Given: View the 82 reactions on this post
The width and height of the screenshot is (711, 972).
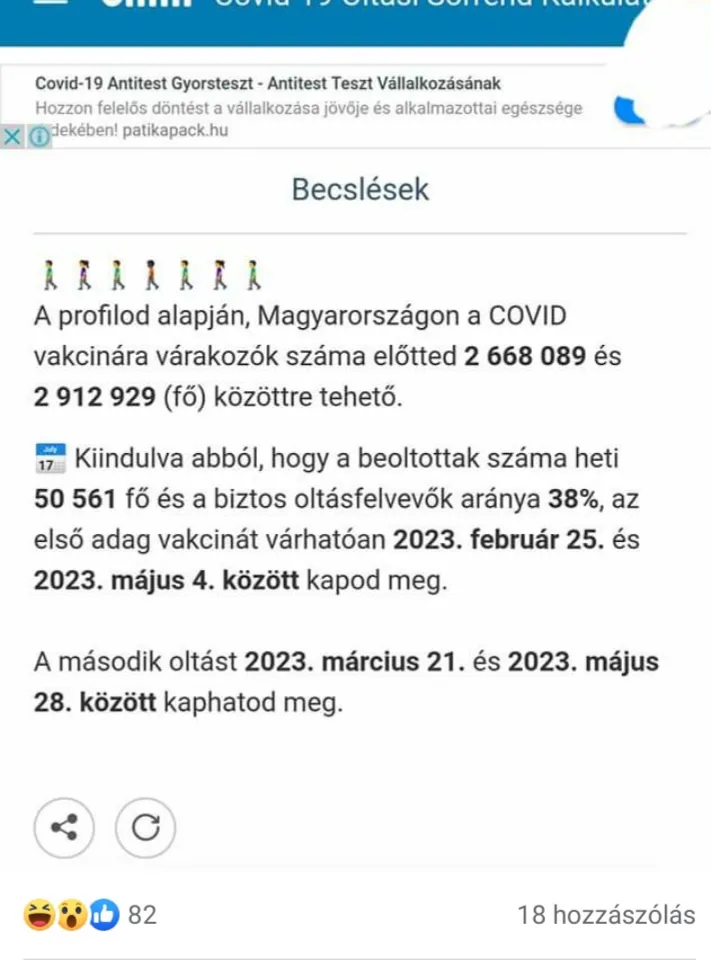Looking at the screenshot, I should pos(91,914).
